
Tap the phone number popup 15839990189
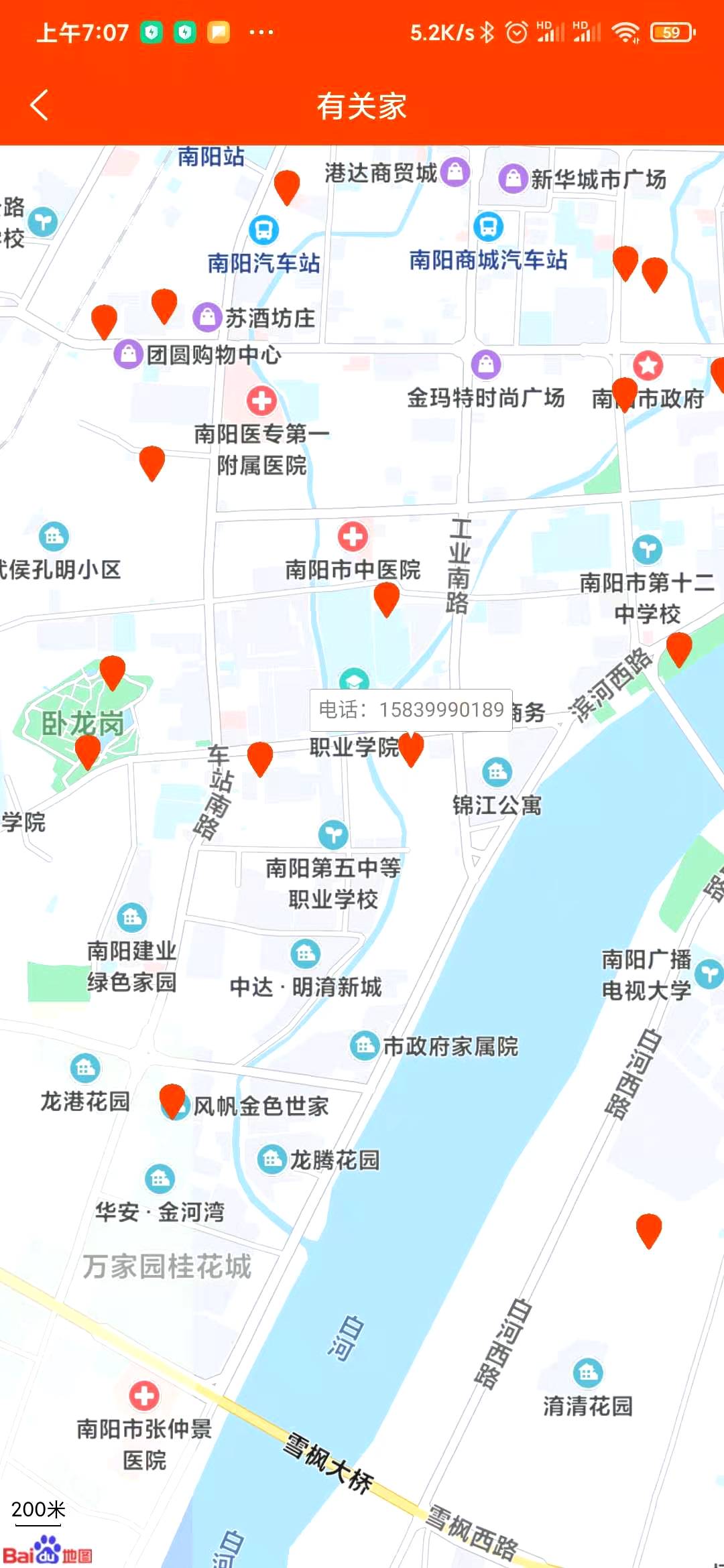411,710
